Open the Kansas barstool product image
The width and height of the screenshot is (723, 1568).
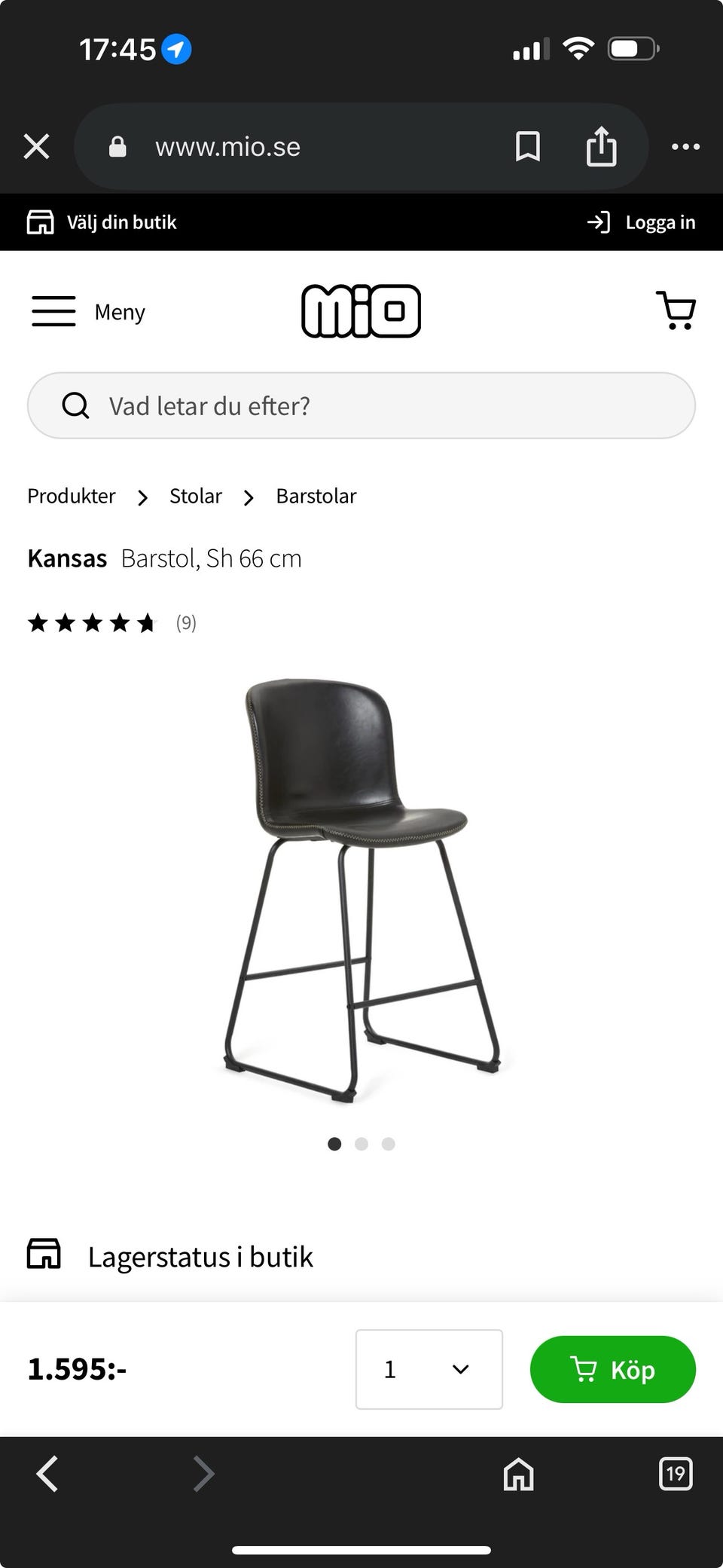[x=361, y=889]
